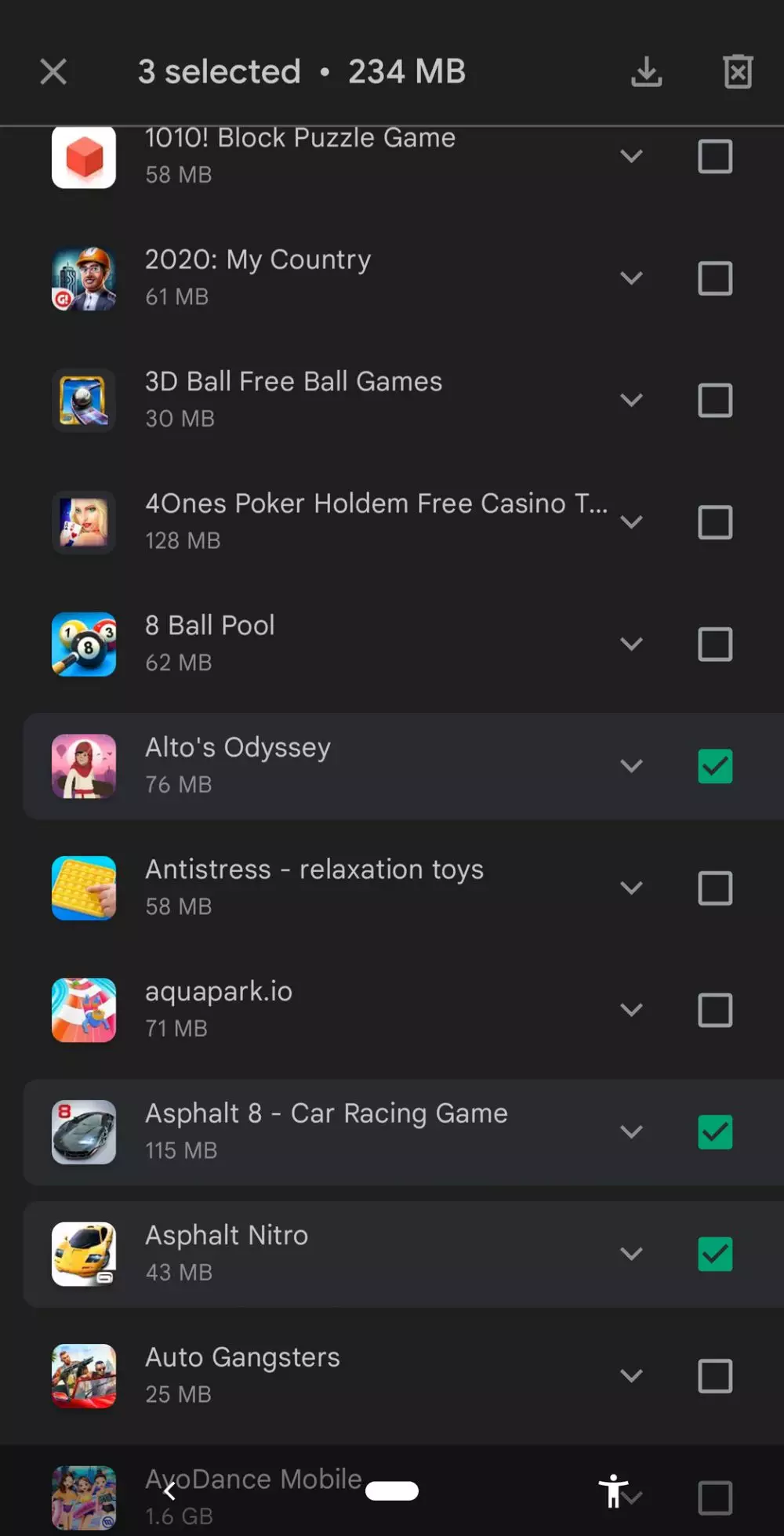Select the AvoDance Mobile app icon
The width and height of the screenshot is (784, 1536).
tap(83, 1494)
